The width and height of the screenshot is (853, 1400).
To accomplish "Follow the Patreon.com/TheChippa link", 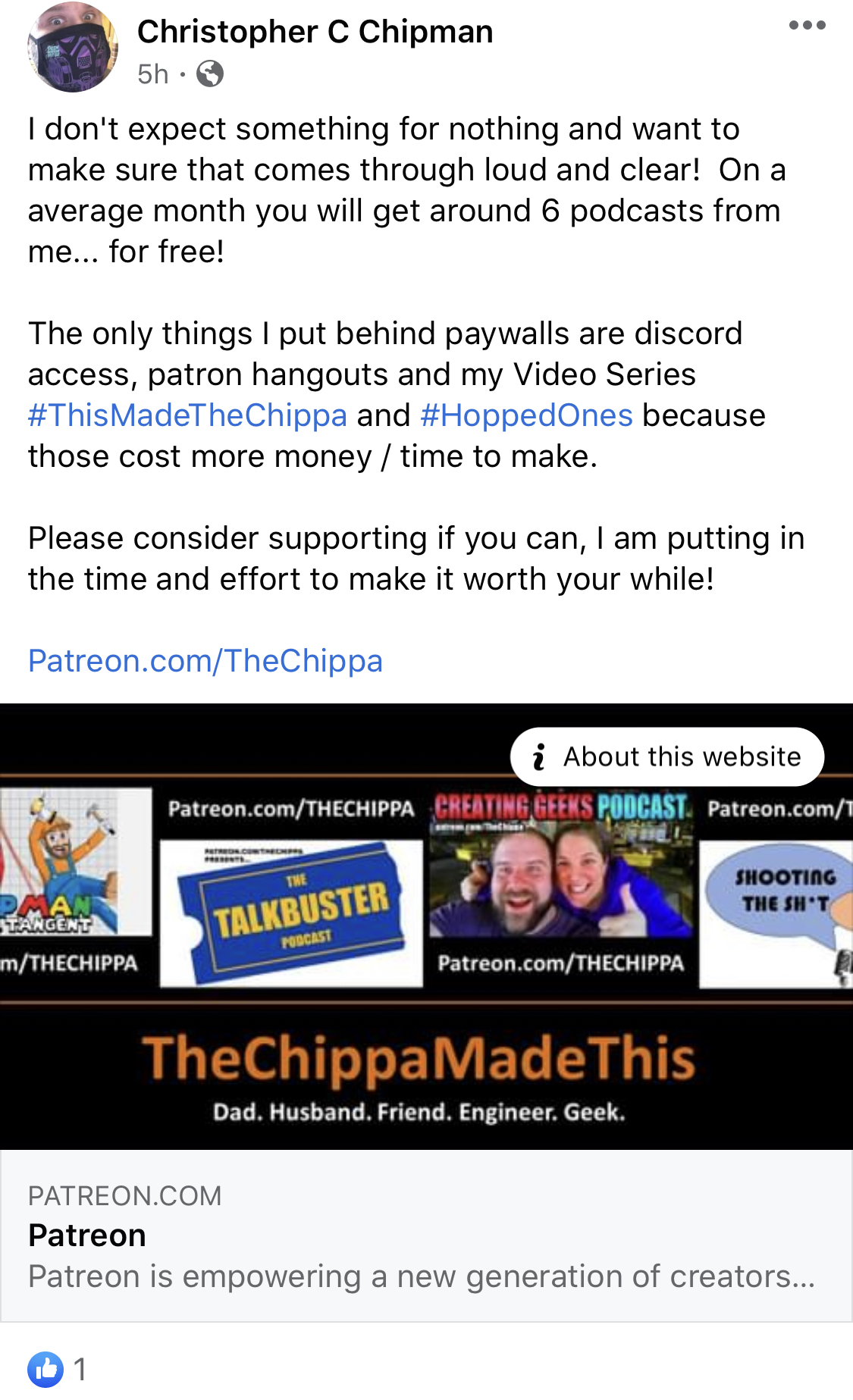I will pos(205,661).
